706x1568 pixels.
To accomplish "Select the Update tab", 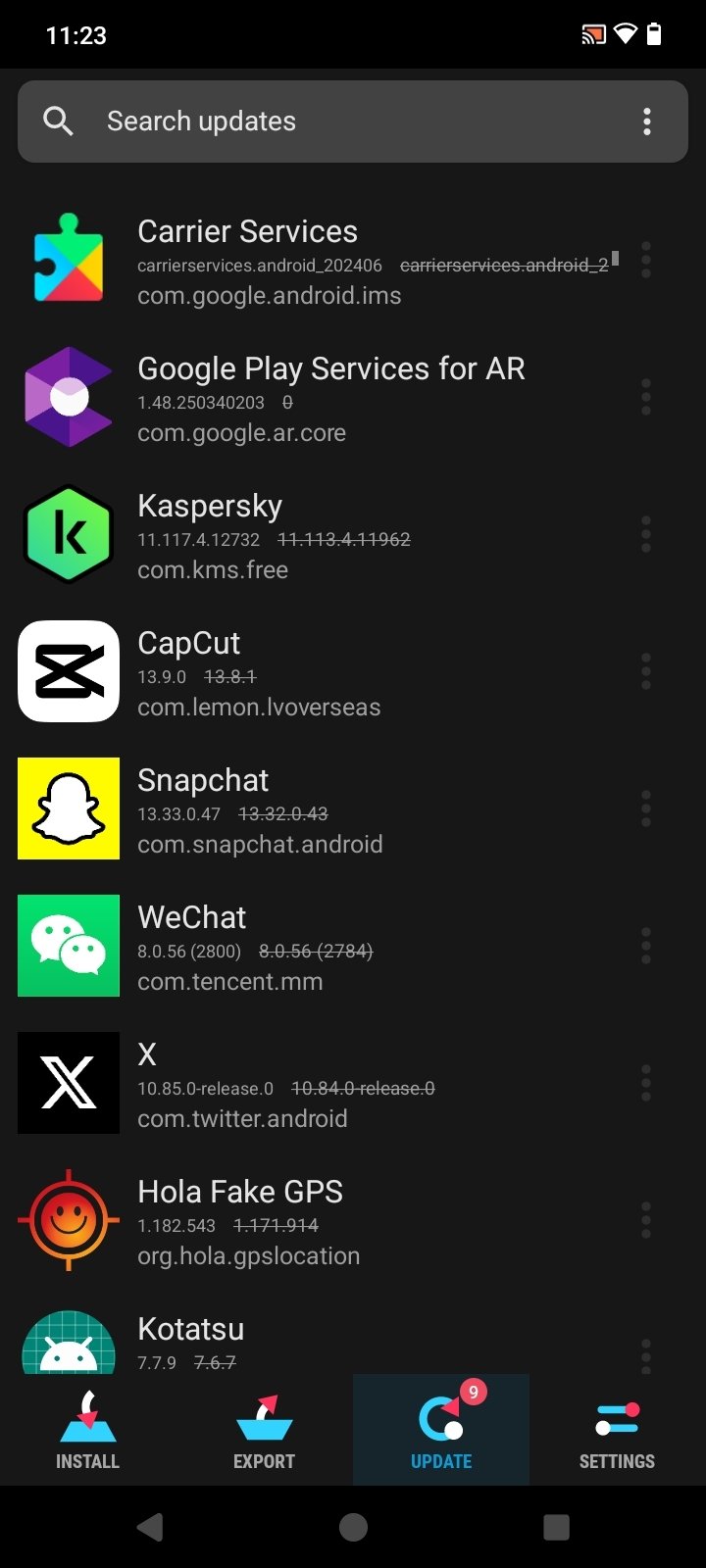I will point(441,1431).
